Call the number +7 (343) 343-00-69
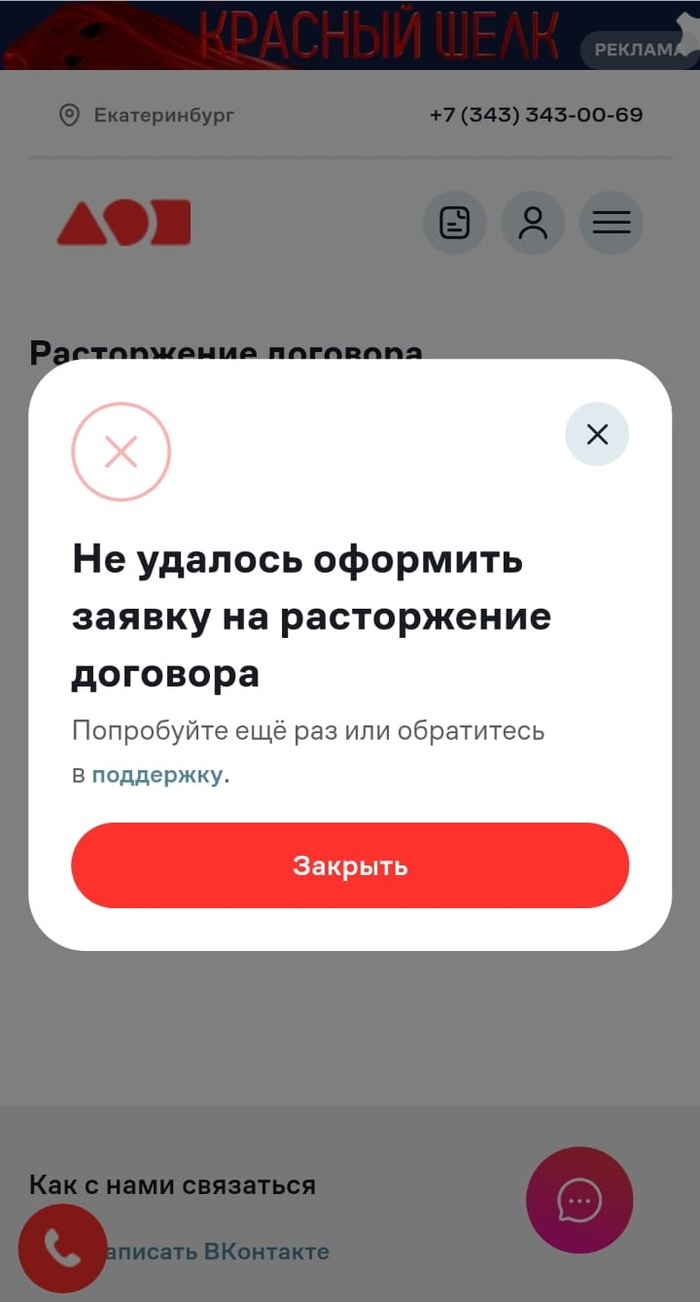Image resolution: width=700 pixels, height=1302 pixels. (x=536, y=115)
